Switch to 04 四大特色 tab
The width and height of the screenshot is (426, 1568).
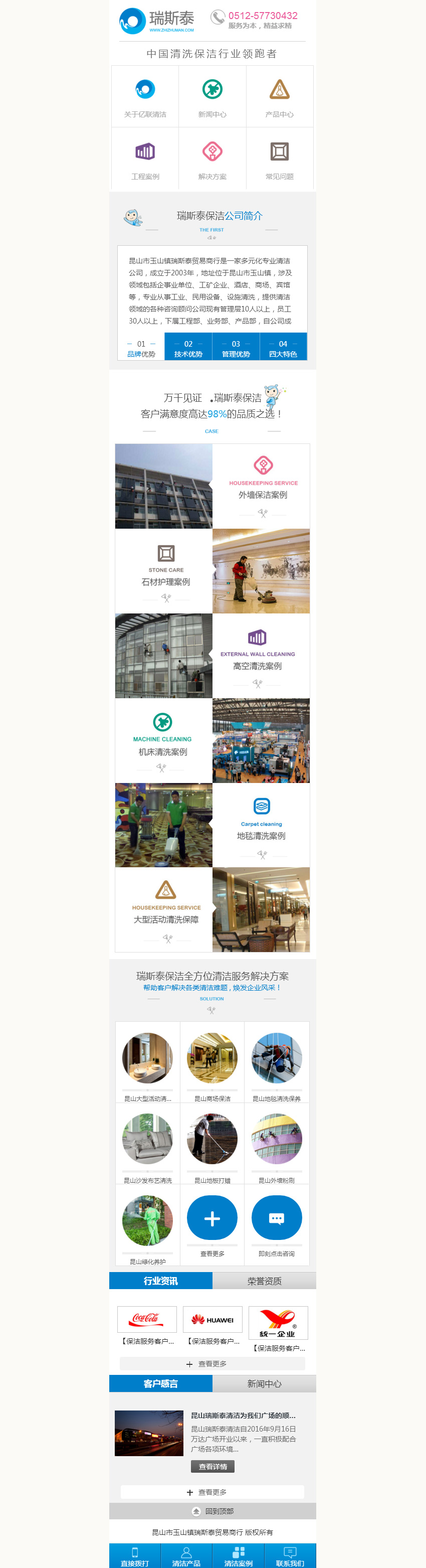pos(283,348)
